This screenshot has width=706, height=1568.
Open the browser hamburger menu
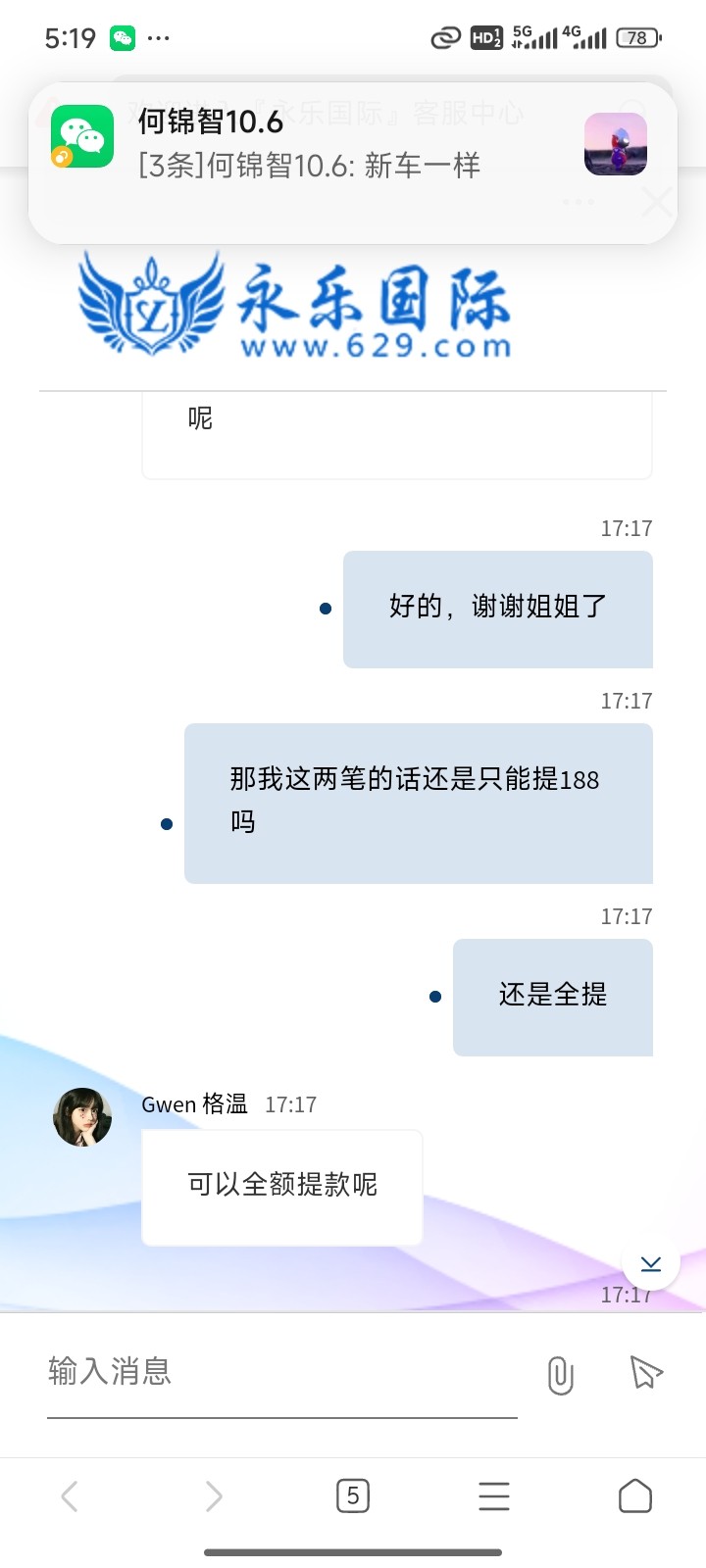pyautogui.click(x=494, y=1496)
